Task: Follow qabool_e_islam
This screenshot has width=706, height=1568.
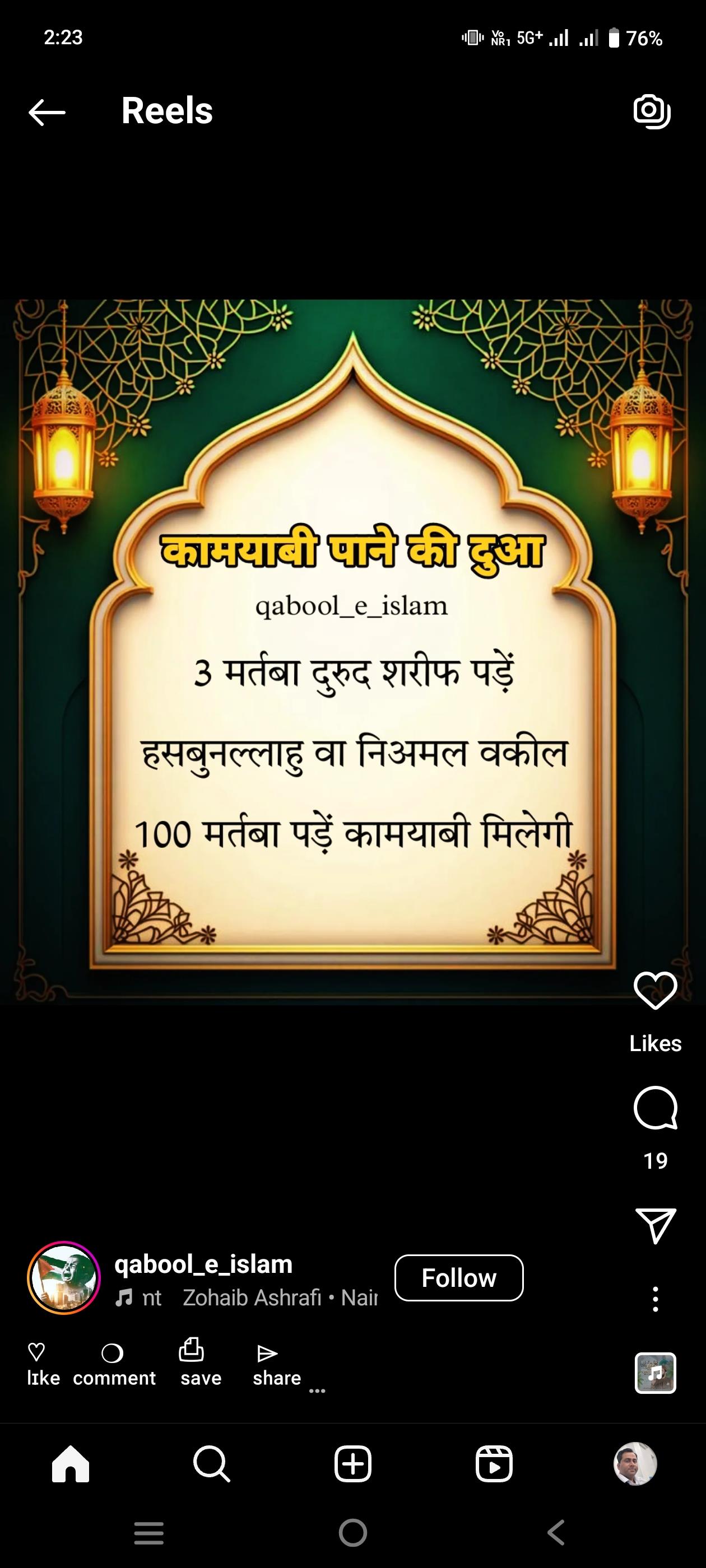Action: coord(459,1278)
